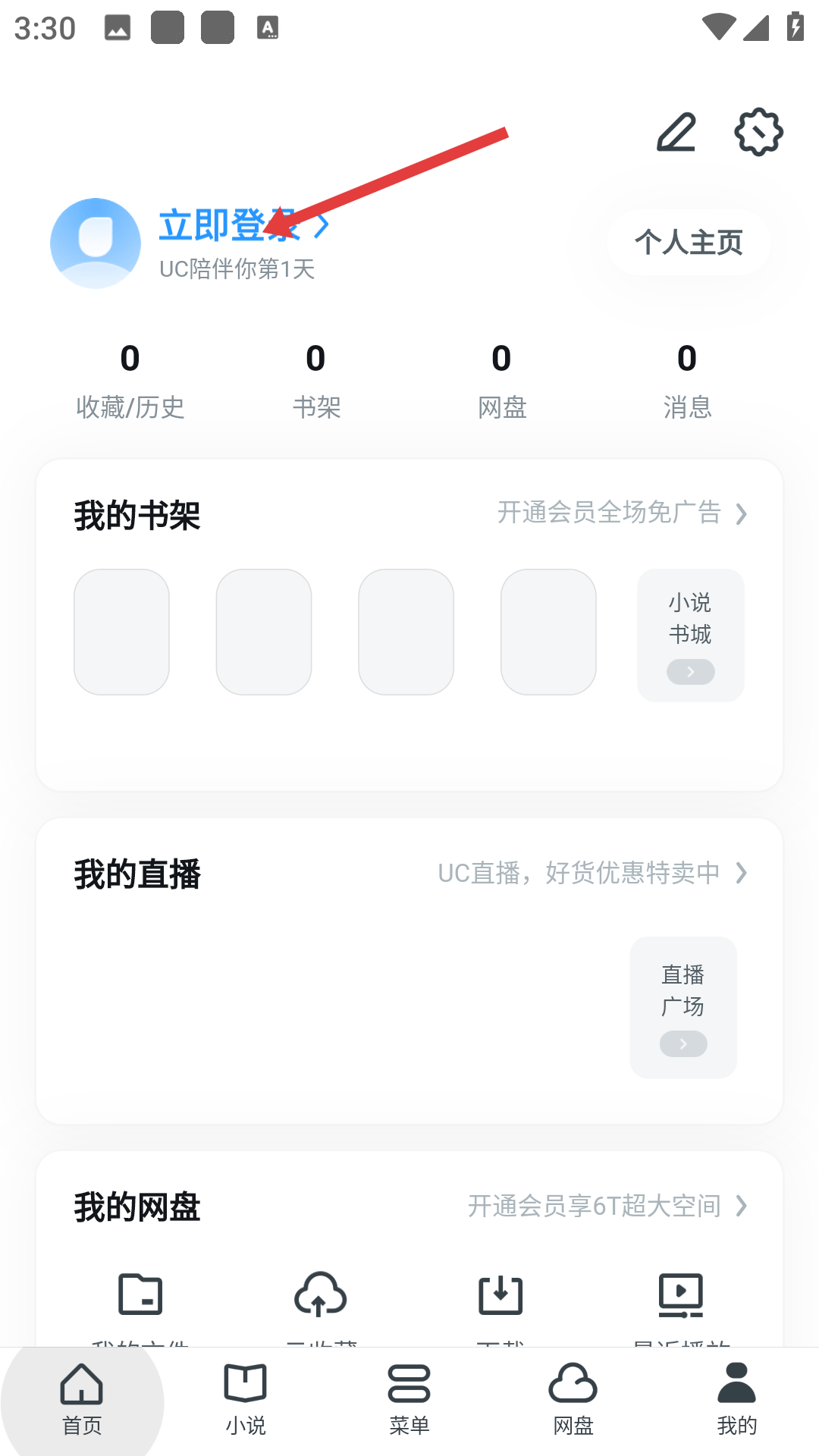Open the cloud upload icon in 我的网盘
Image resolution: width=819 pixels, height=1456 pixels.
click(320, 1294)
